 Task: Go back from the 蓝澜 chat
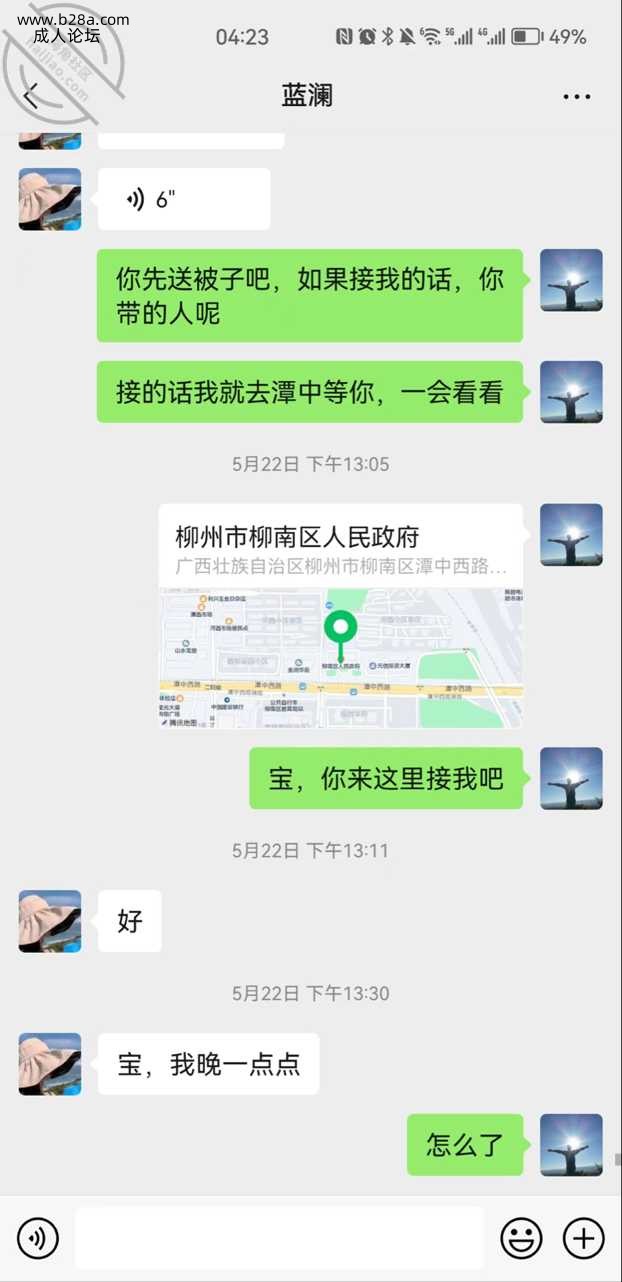point(31,96)
